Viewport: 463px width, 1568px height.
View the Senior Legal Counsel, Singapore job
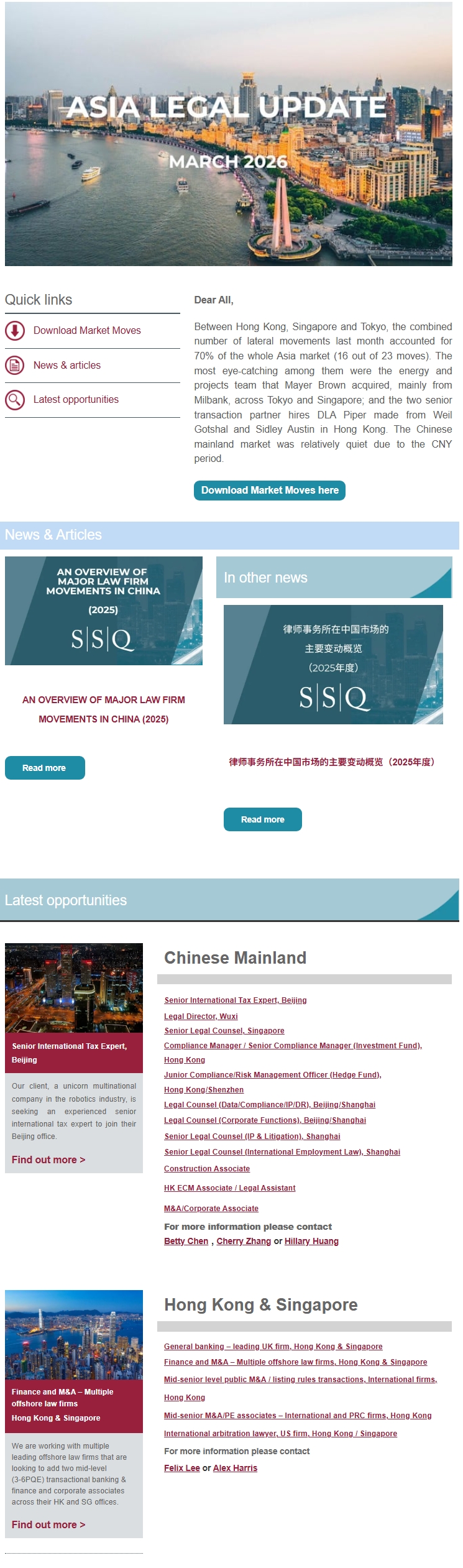(x=224, y=1030)
